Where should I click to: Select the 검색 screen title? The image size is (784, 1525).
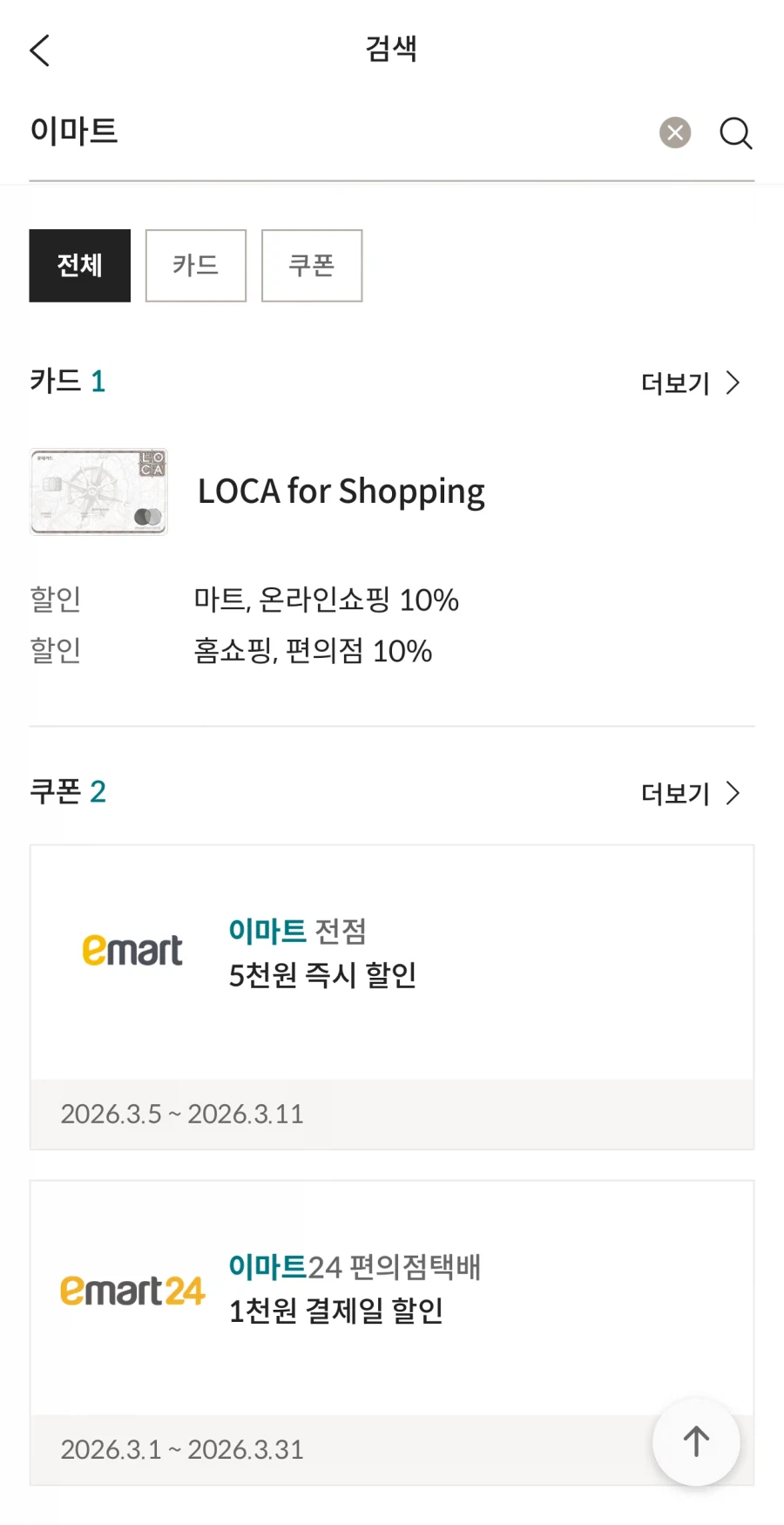tap(391, 50)
